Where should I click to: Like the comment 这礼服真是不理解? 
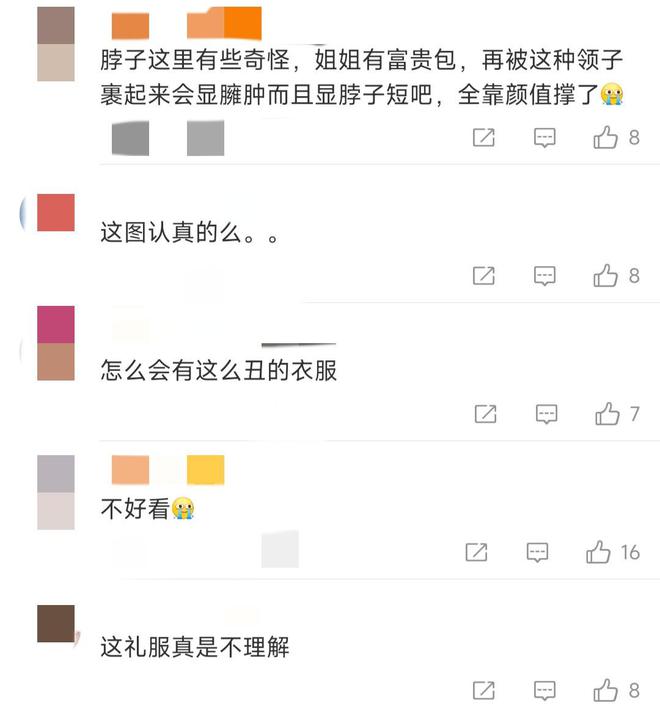point(606,690)
